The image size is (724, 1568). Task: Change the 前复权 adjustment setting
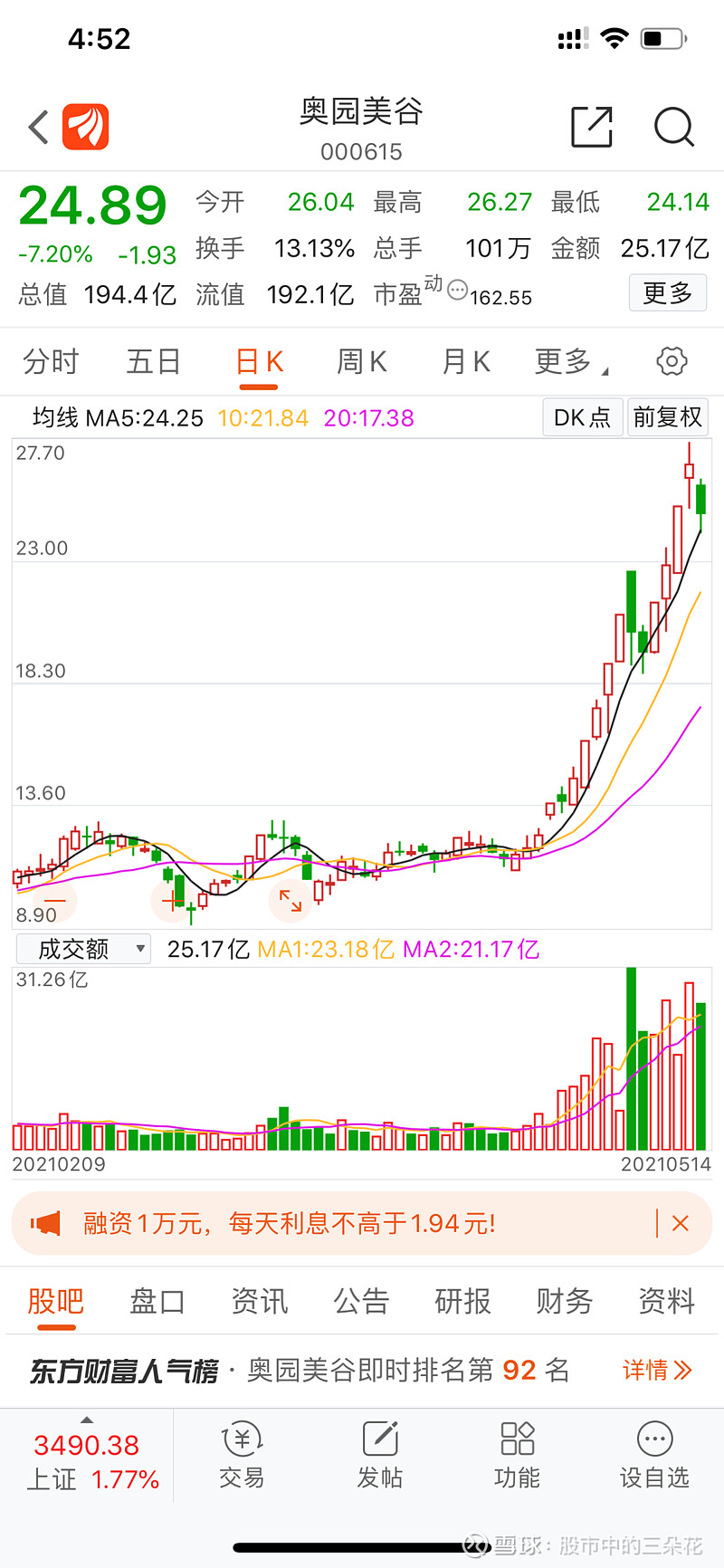pyautogui.click(x=667, y=417)
